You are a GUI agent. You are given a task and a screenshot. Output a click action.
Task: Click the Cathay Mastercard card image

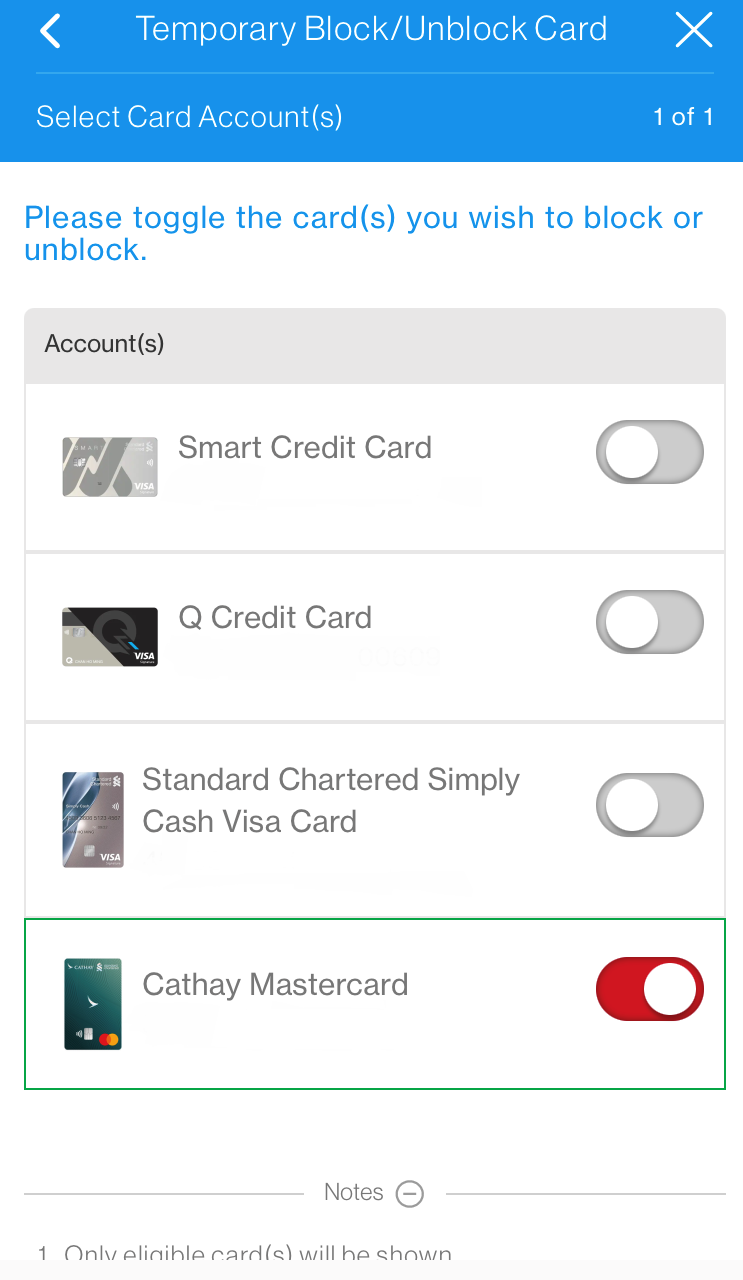point(93,1004)
